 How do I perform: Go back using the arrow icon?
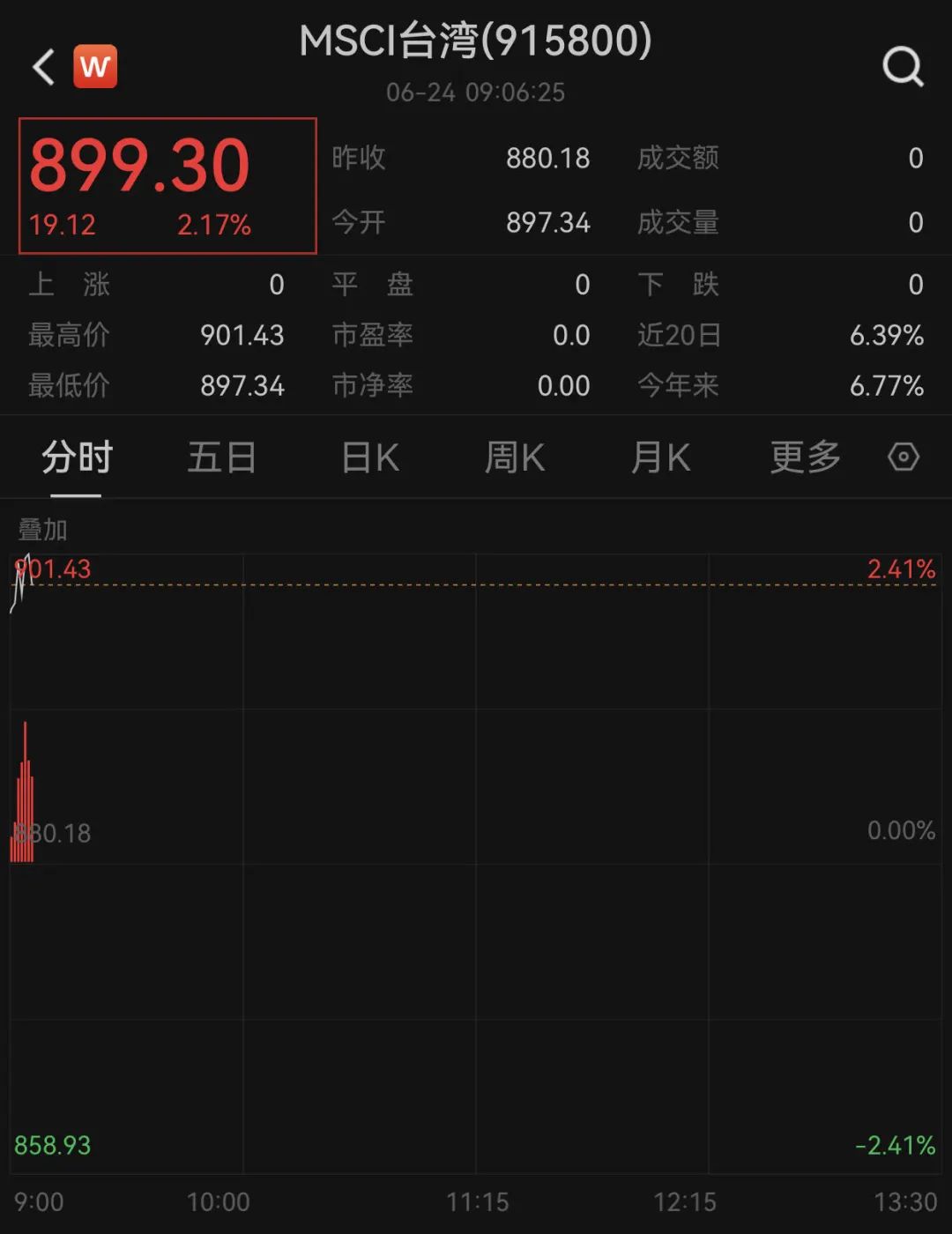pyautogui.click(x=43, y=67)
